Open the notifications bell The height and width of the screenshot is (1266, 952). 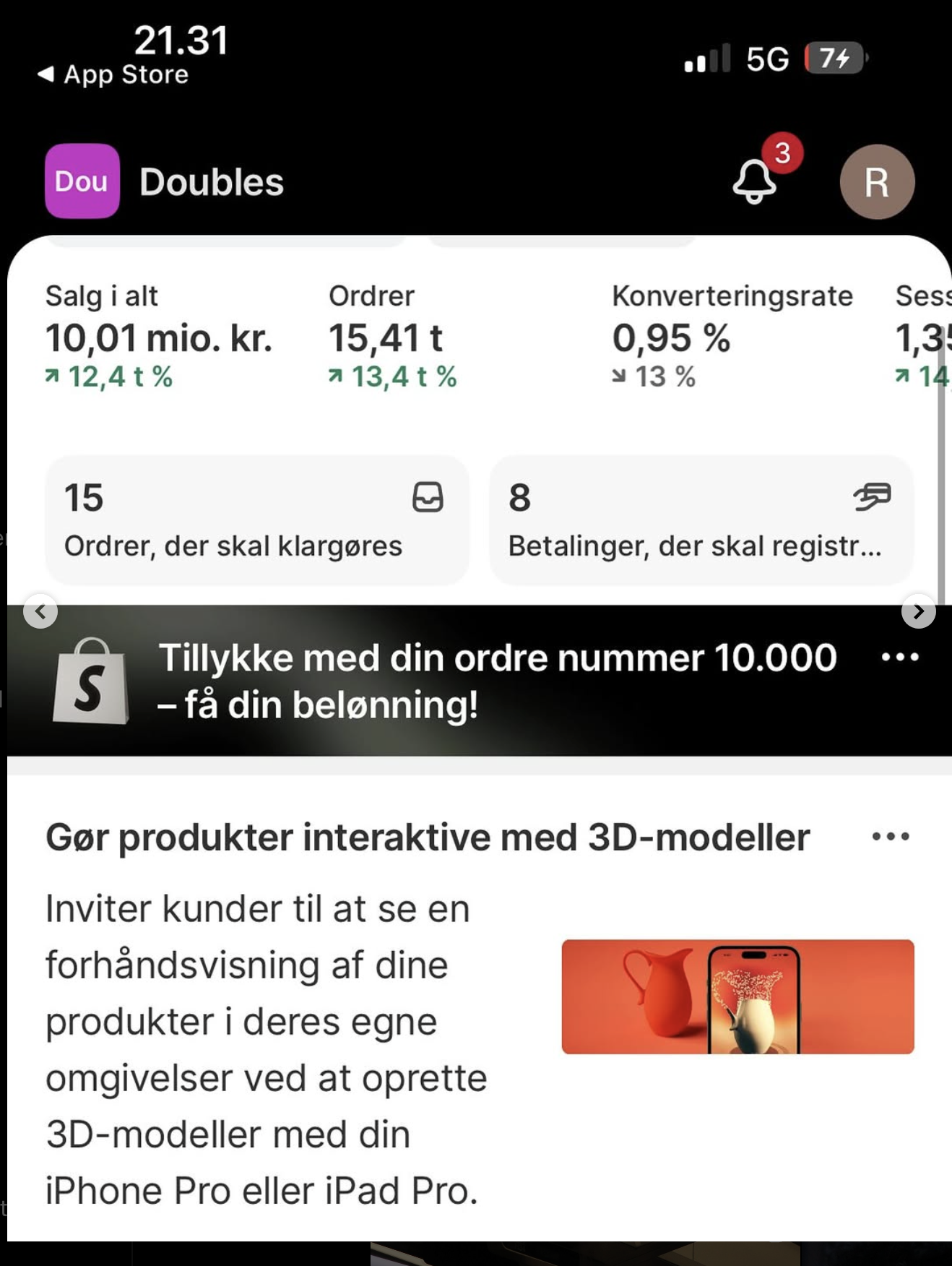click(755, 181)
